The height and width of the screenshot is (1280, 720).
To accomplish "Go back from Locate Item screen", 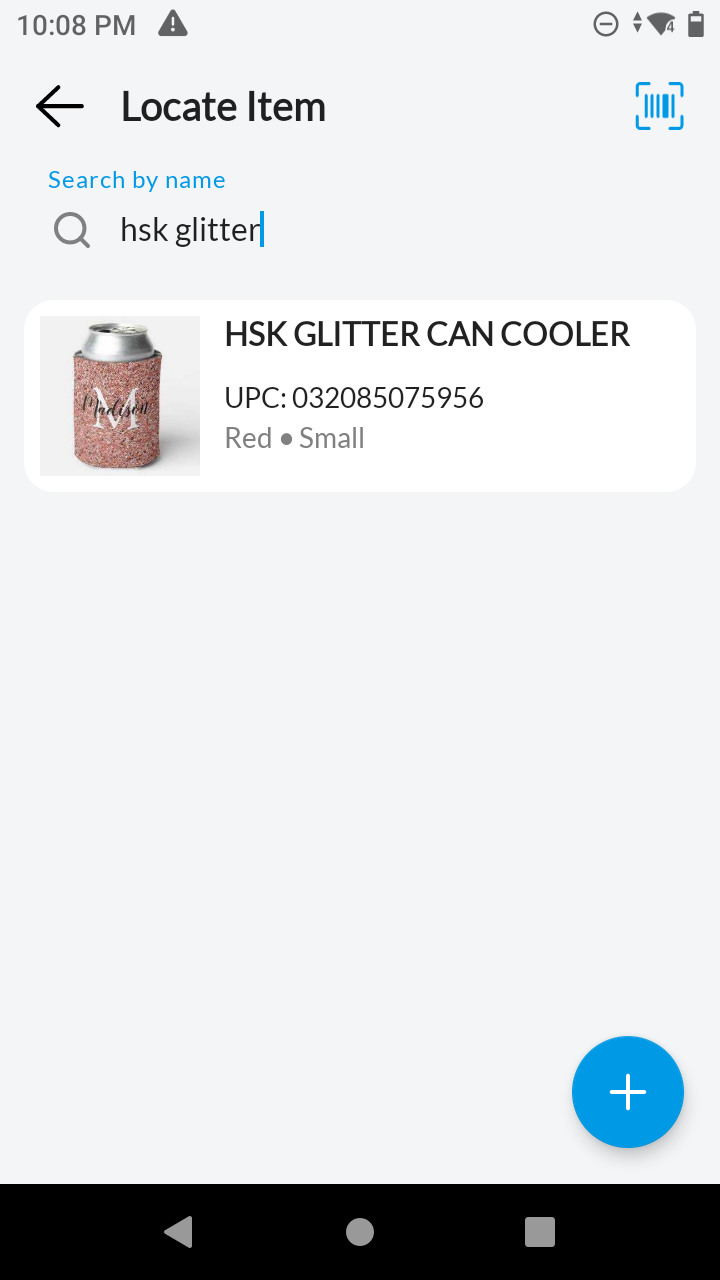I will tap(59, 106).
